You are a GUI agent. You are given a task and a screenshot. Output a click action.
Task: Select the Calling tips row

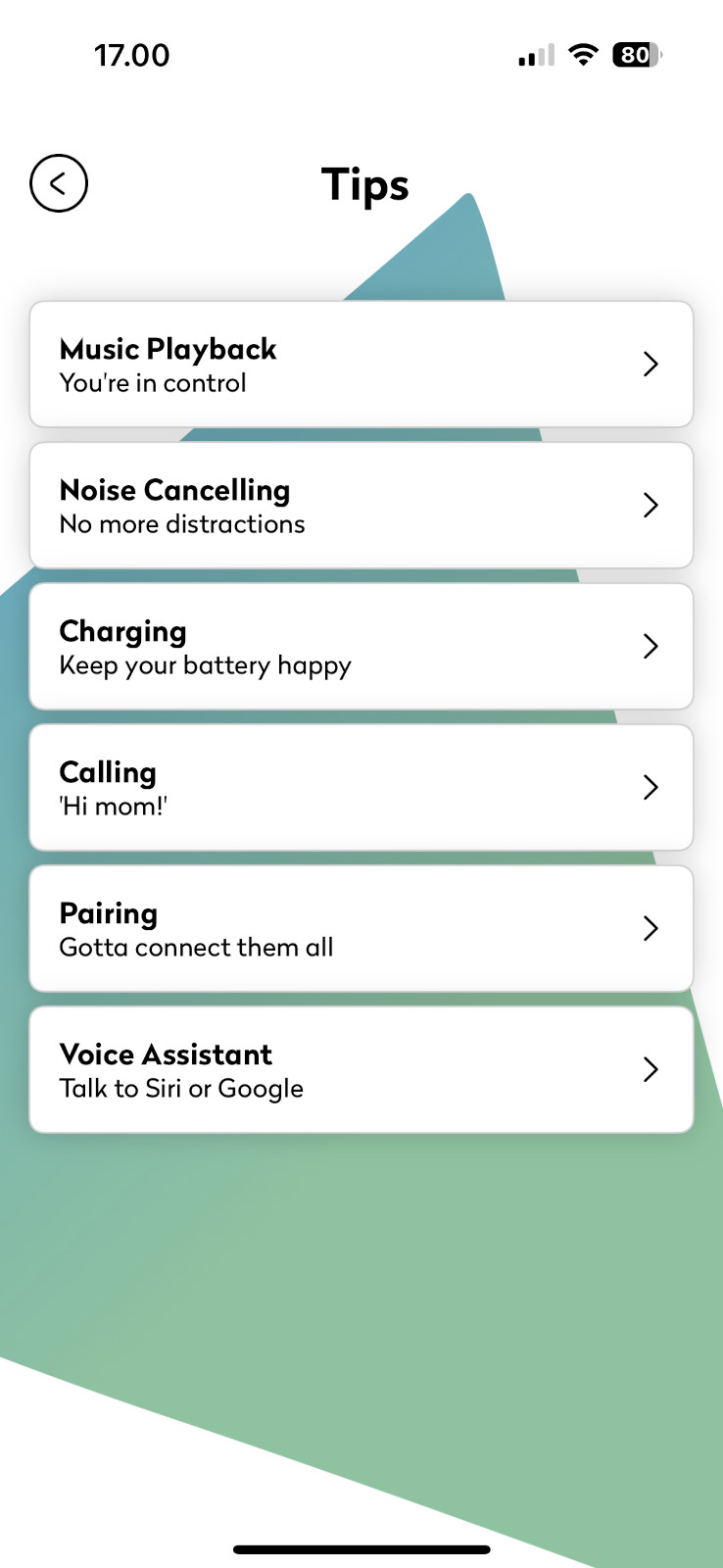[x=361, y=788]
